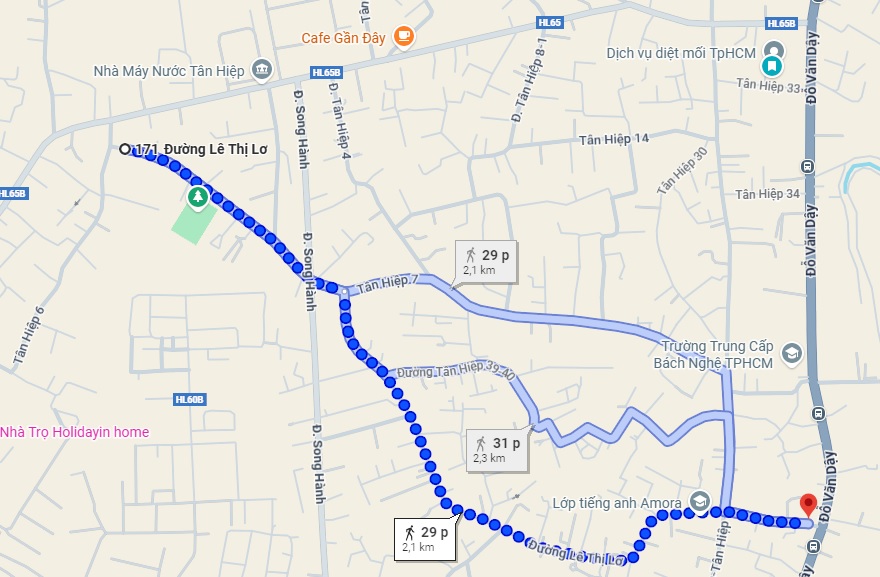Select the 31 p 2,3 km alternate route

coord(498,450)
